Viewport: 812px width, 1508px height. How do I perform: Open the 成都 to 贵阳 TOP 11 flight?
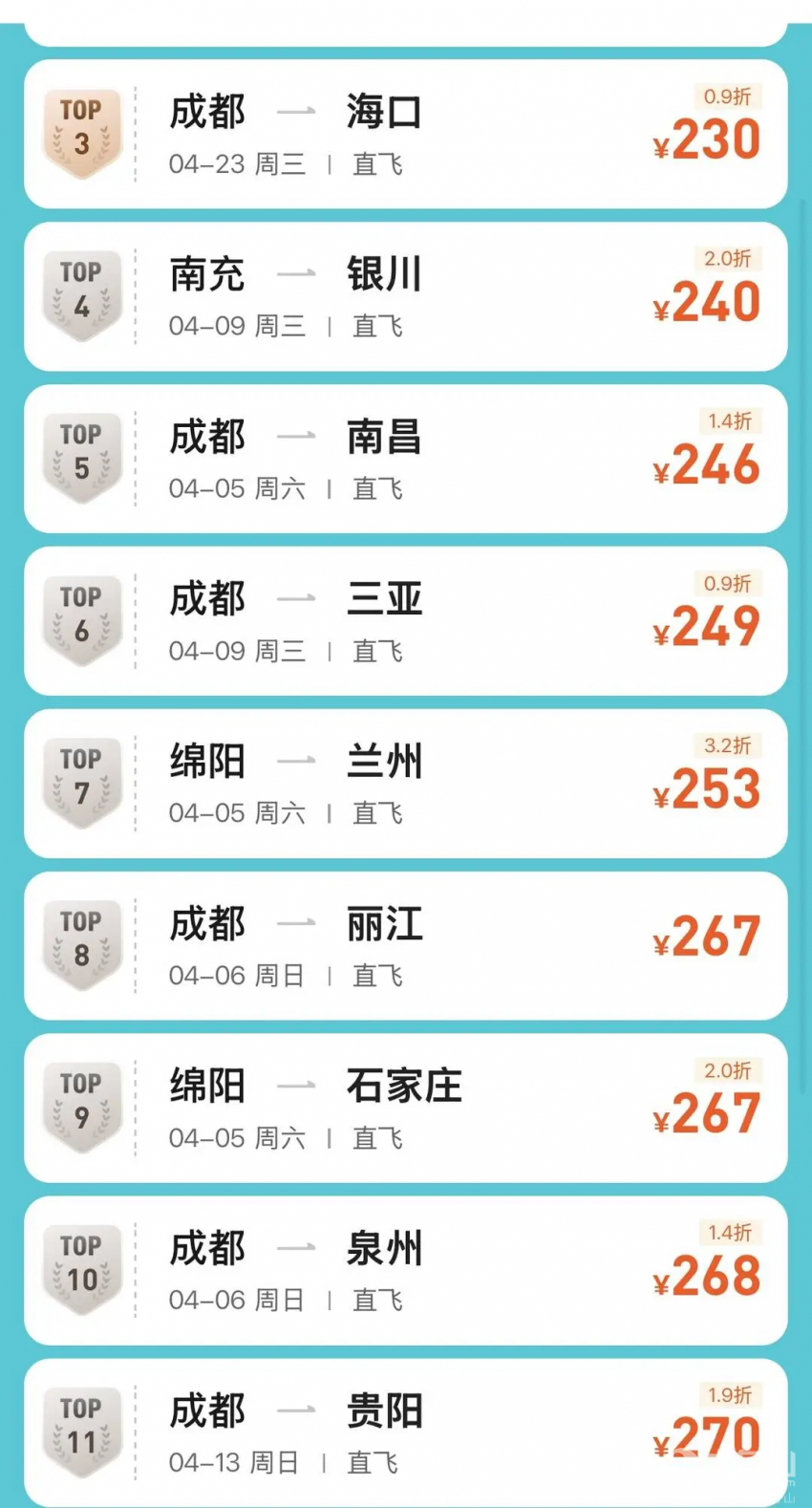coord(406,1433)
